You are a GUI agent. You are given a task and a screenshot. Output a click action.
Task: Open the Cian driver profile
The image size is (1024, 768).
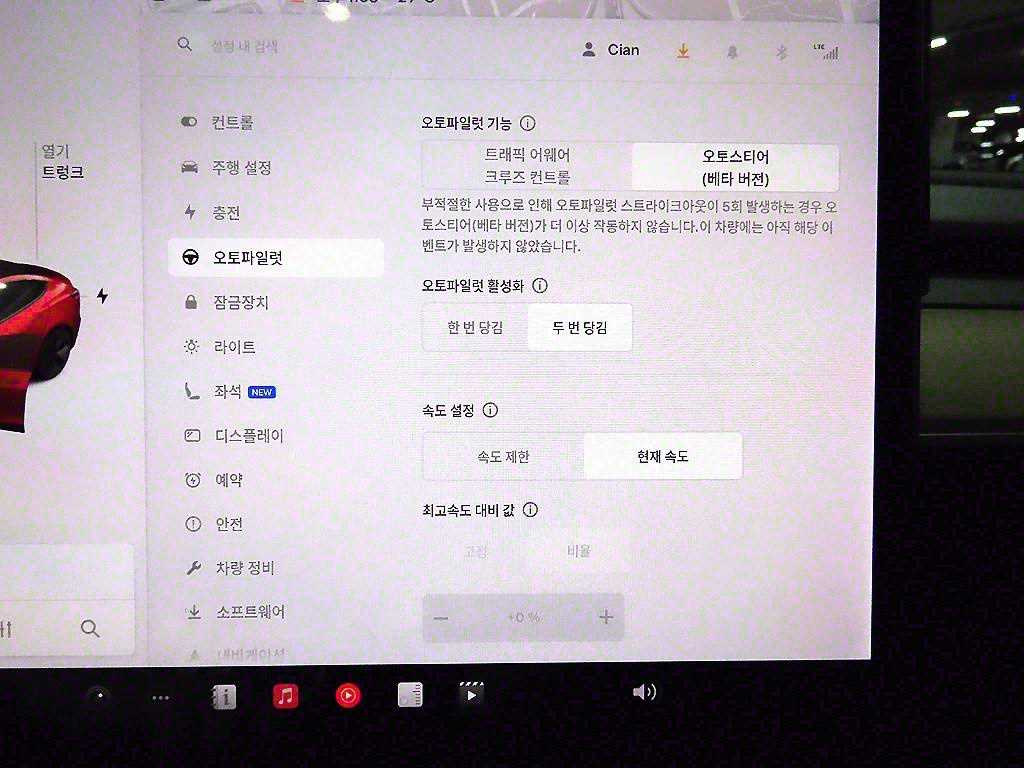(610, 50)
